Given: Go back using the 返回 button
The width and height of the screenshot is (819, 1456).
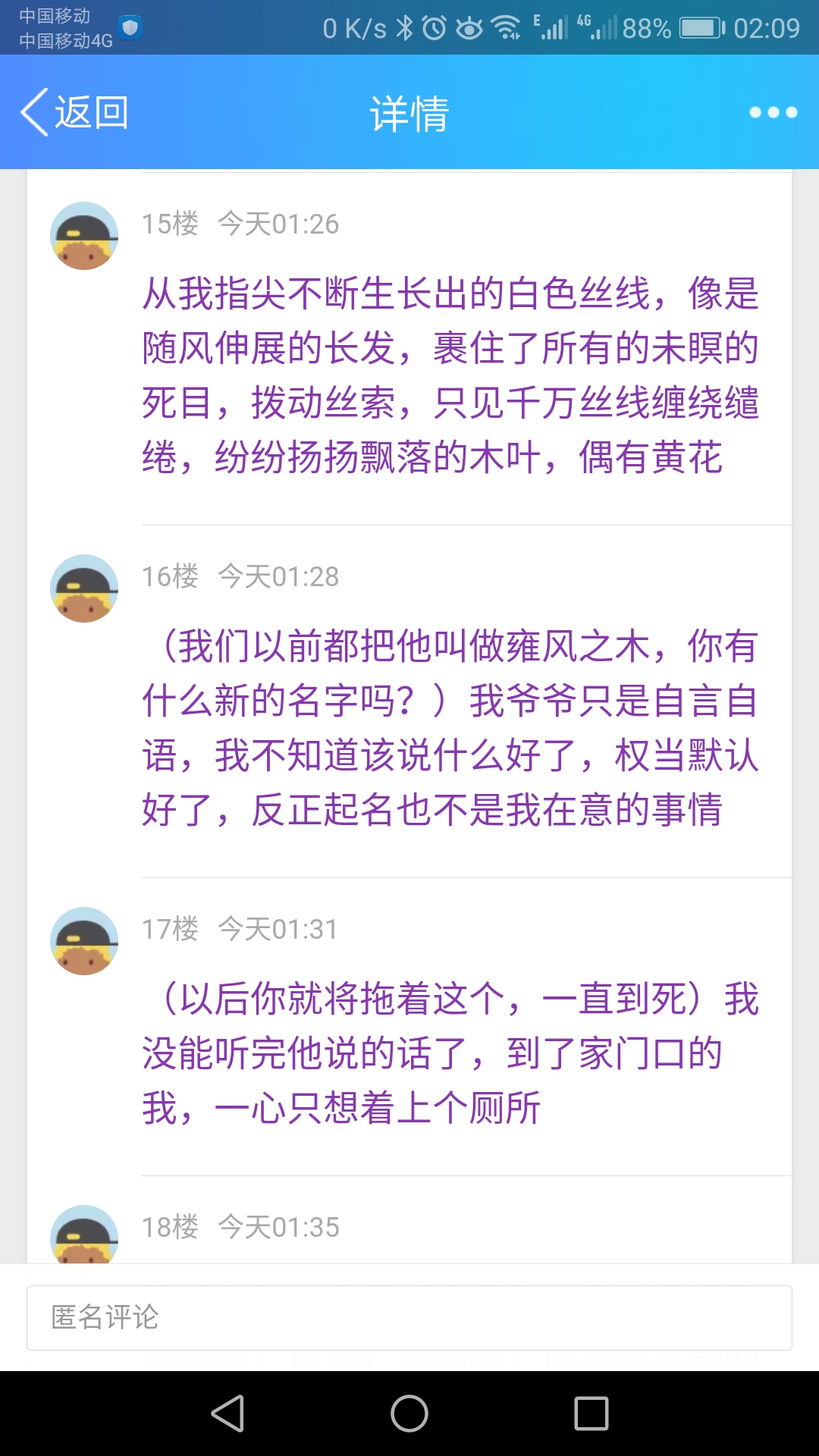Looking at the screenshot, I should [x=74, y=112].
